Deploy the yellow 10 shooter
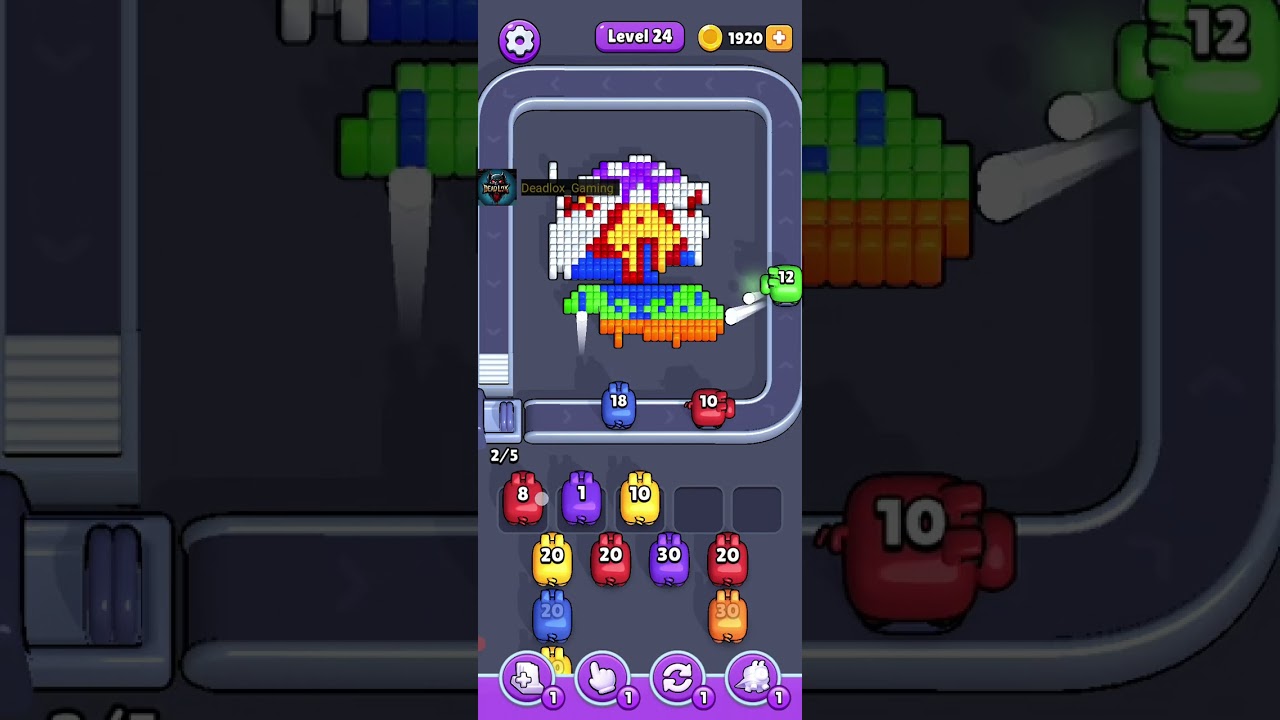 click(x=640, y=499)
